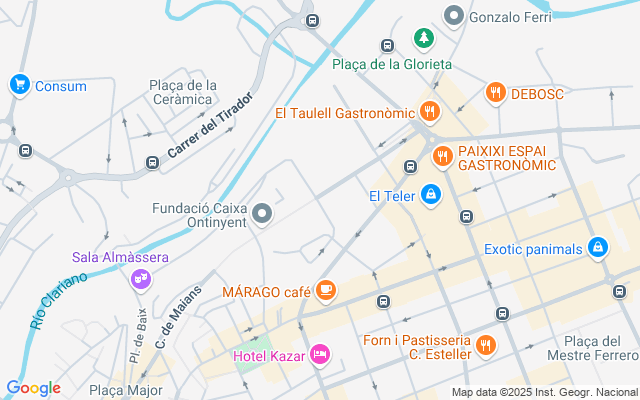Open the MÁRAGO café marker
The image size is (640, 400).
(x=325, y=290)
